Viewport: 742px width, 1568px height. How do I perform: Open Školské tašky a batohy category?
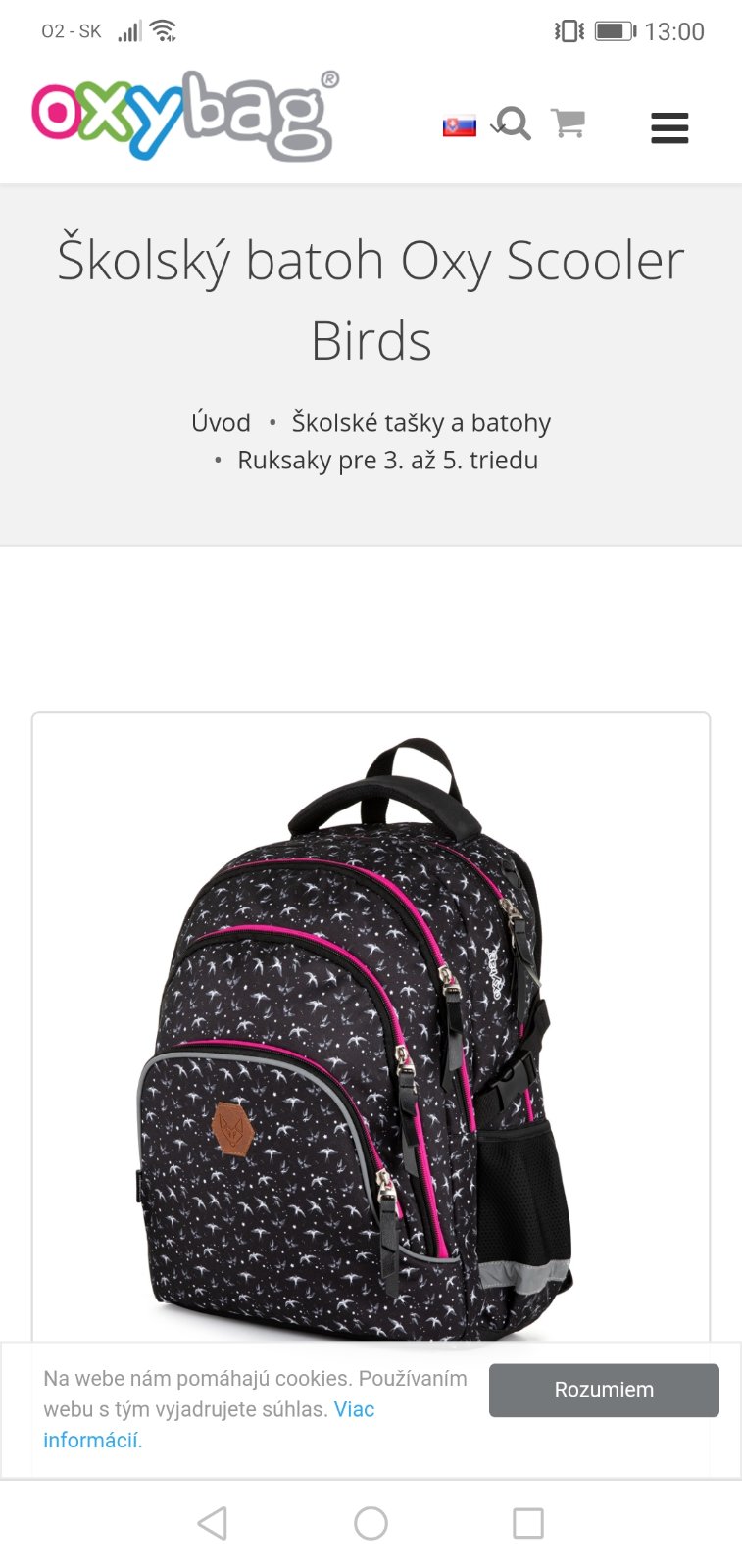(x=420, y=422)
